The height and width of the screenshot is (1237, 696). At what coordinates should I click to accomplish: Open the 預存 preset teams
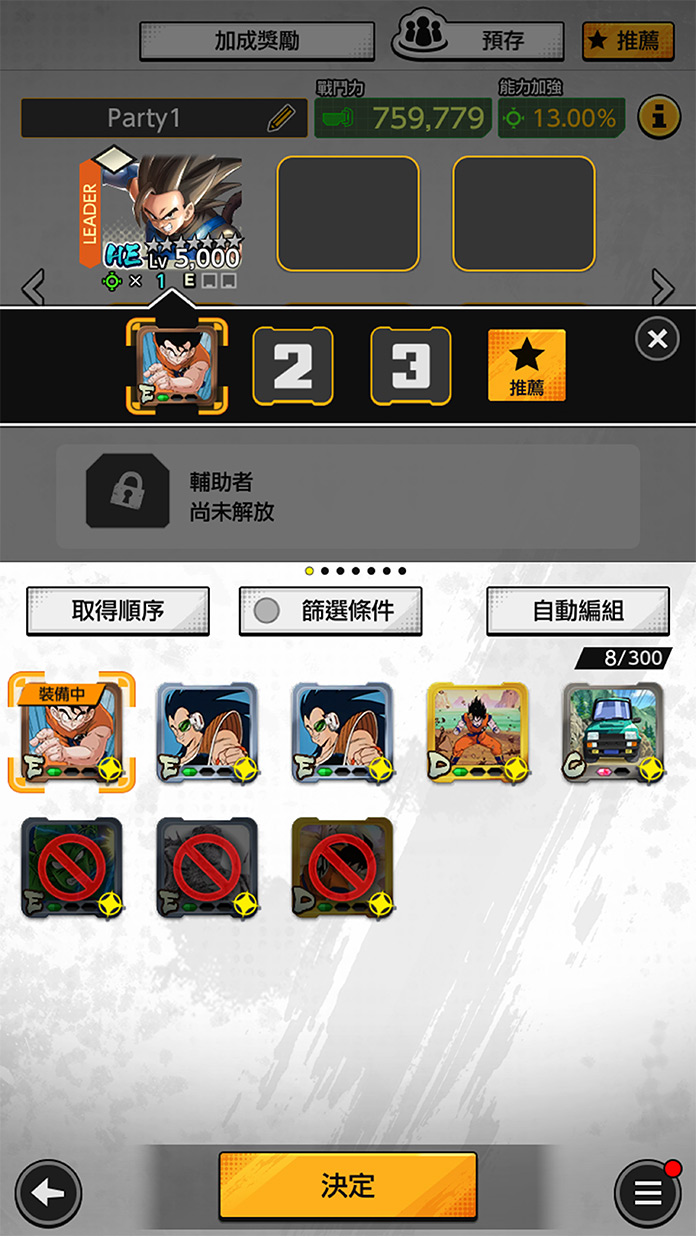pyautogui.click(x=478, y=39)
